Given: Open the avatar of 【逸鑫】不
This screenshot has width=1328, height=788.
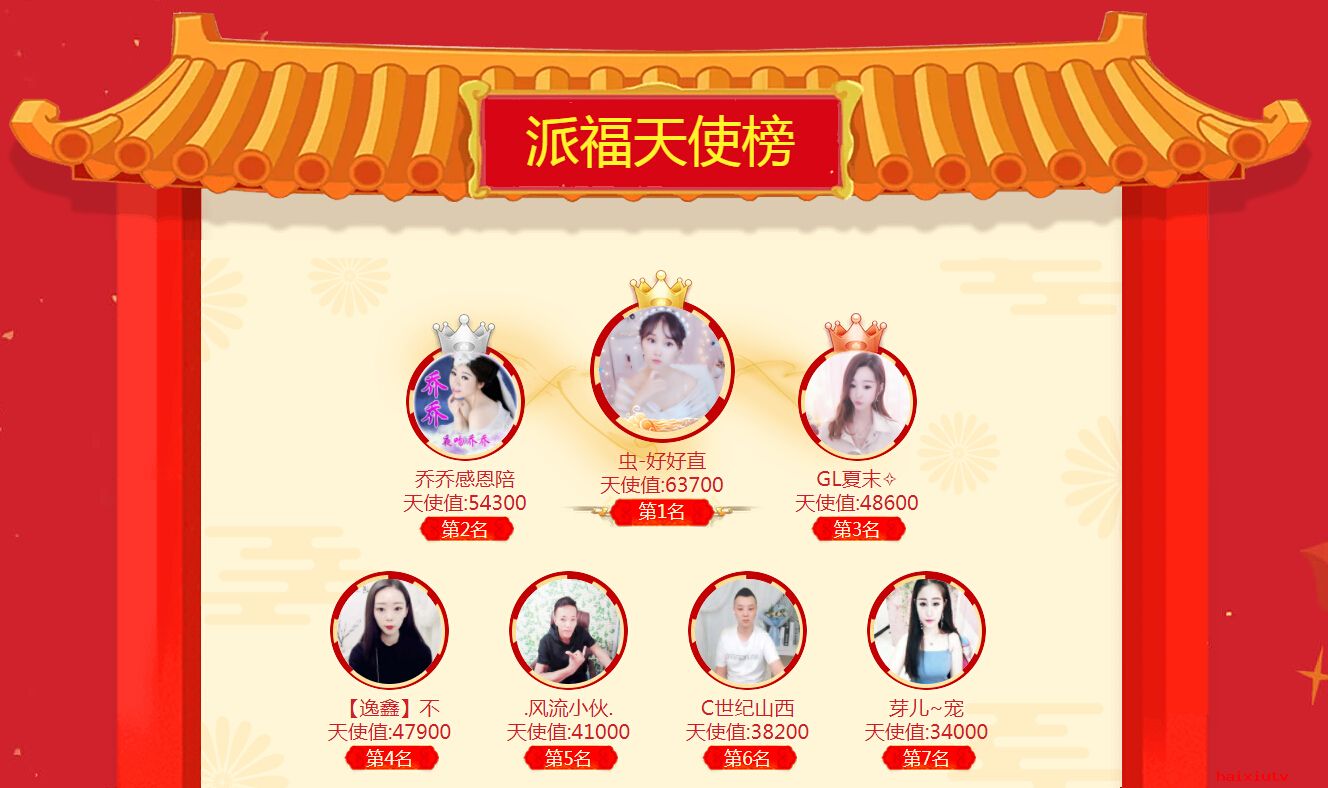Looking at the screenshot, I should pyautogui.click(x=389, y=631).
